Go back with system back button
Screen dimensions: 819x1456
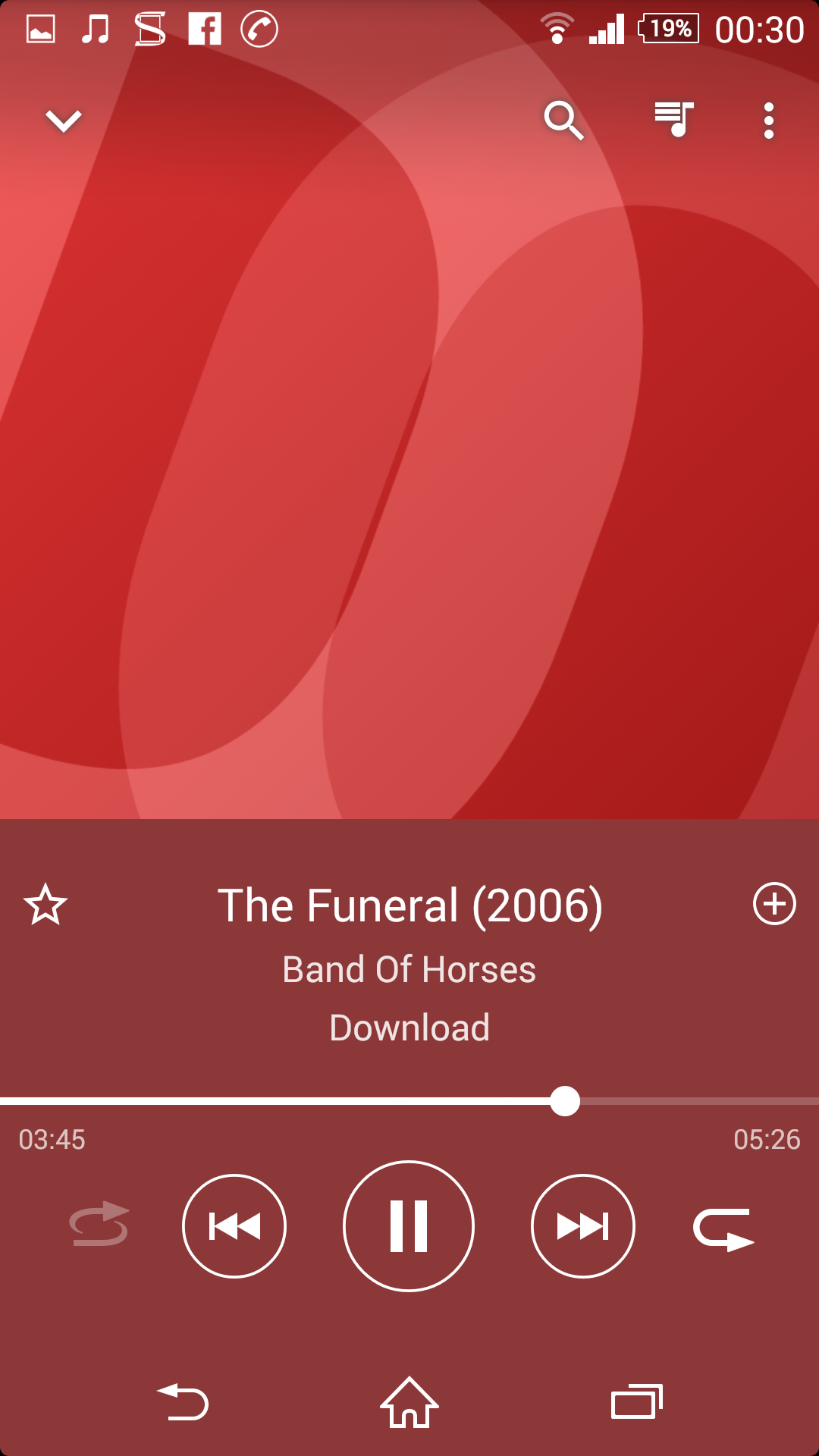coord(182,1402)
